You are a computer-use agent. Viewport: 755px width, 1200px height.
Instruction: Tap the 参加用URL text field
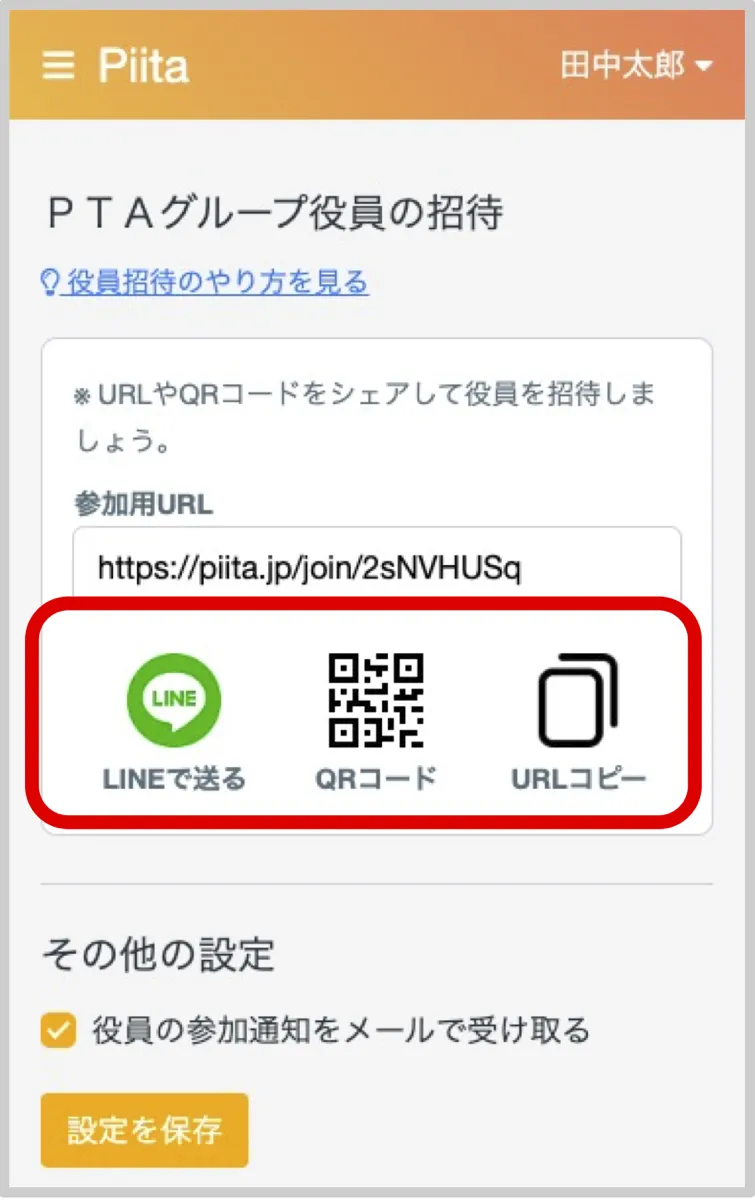pos(376,568)
